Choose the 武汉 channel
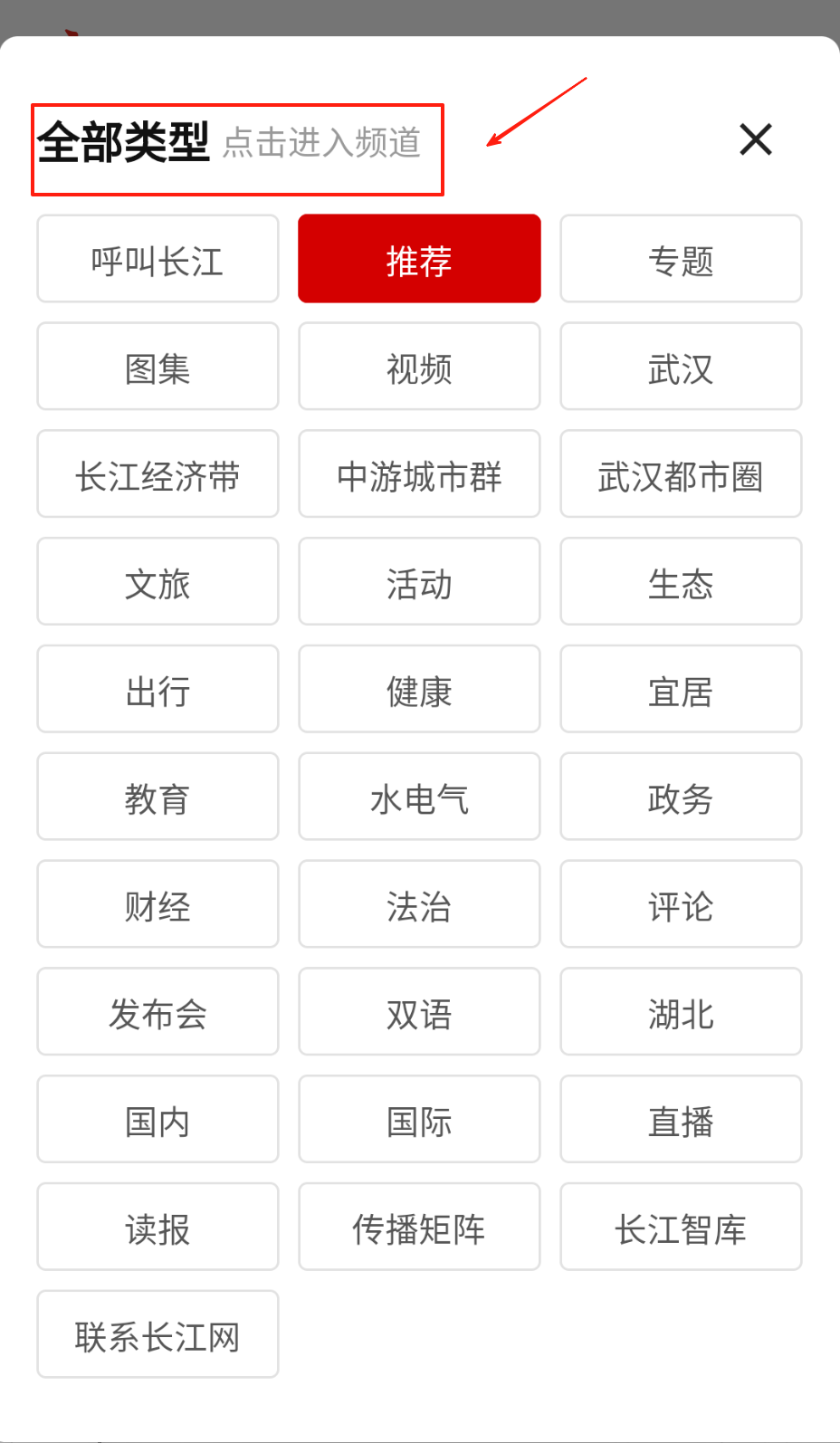 681,368
